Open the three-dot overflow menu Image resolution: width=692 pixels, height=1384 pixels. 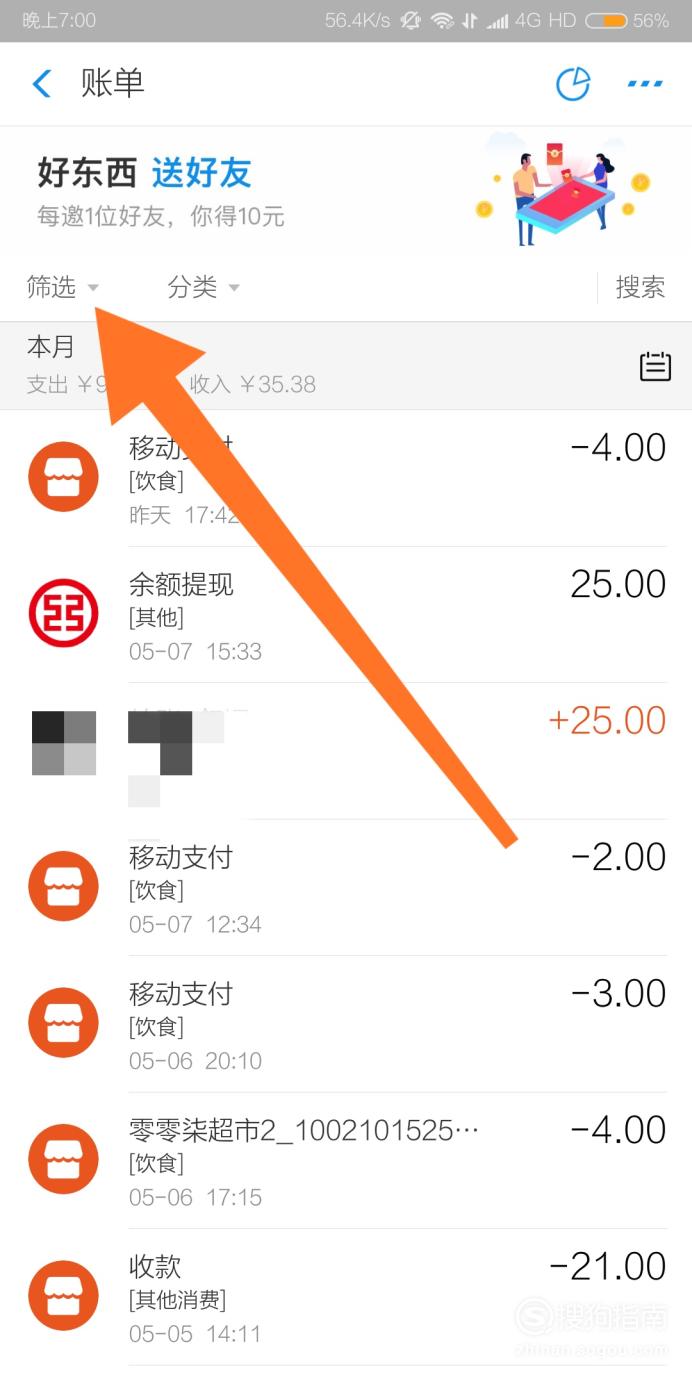[x=645, y=84]
